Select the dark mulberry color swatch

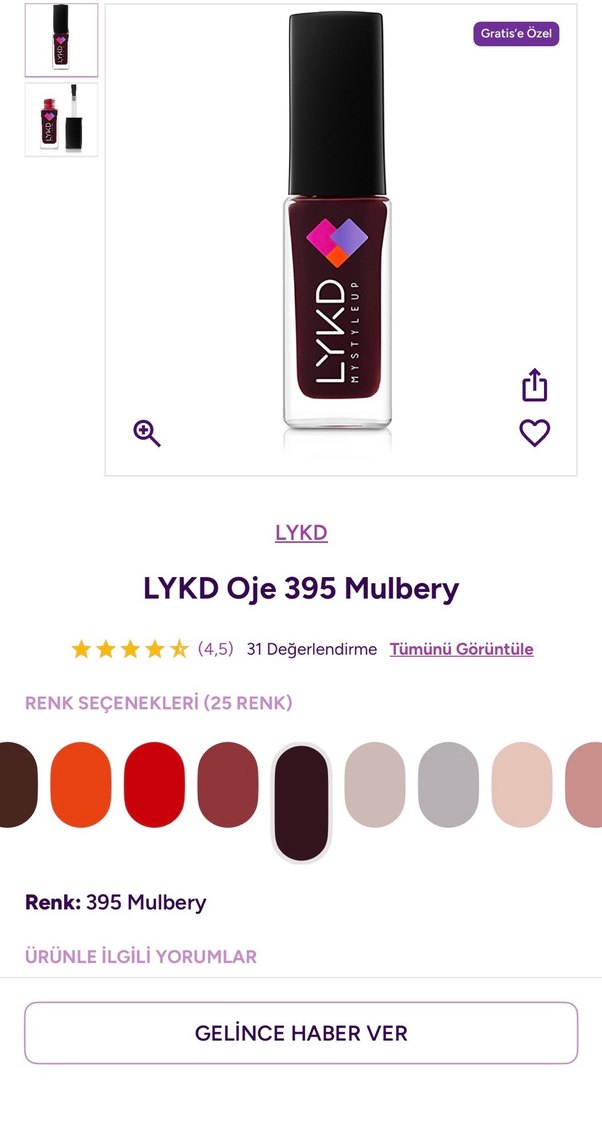(301, 803)
